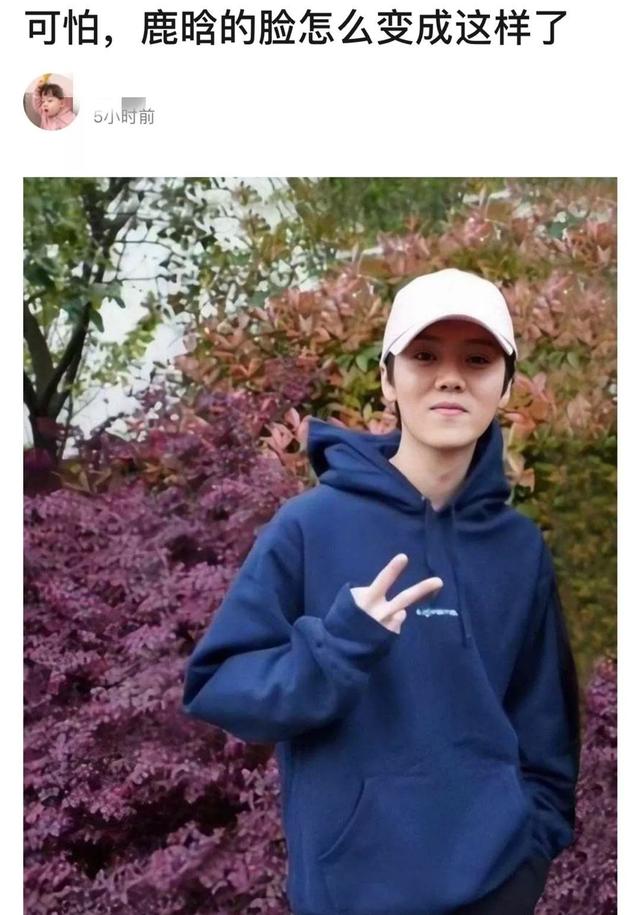Open the post photo in full view
The width and height of the screenshot is (640, 915).
[x=320, y=545]
